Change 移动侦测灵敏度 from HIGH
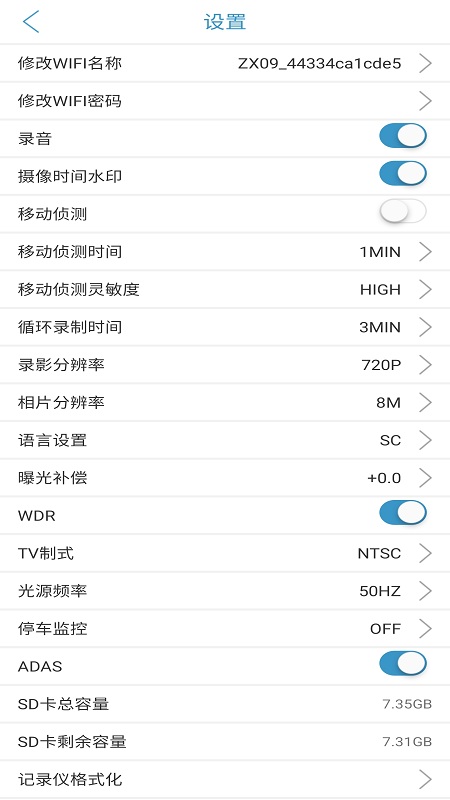This screenshot has height=800, width=450. pyautogui.click(x=225, y=289)
